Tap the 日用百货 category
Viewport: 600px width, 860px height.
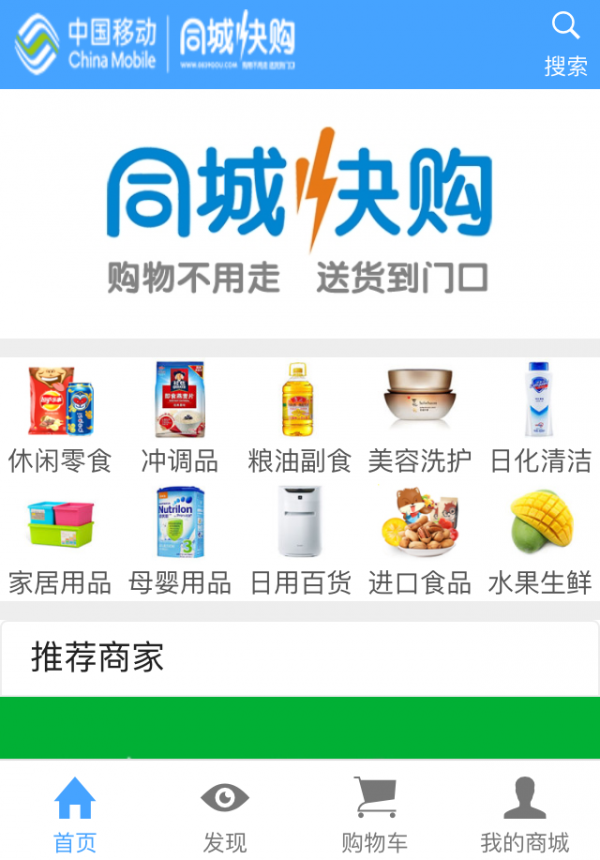(300, 542)
